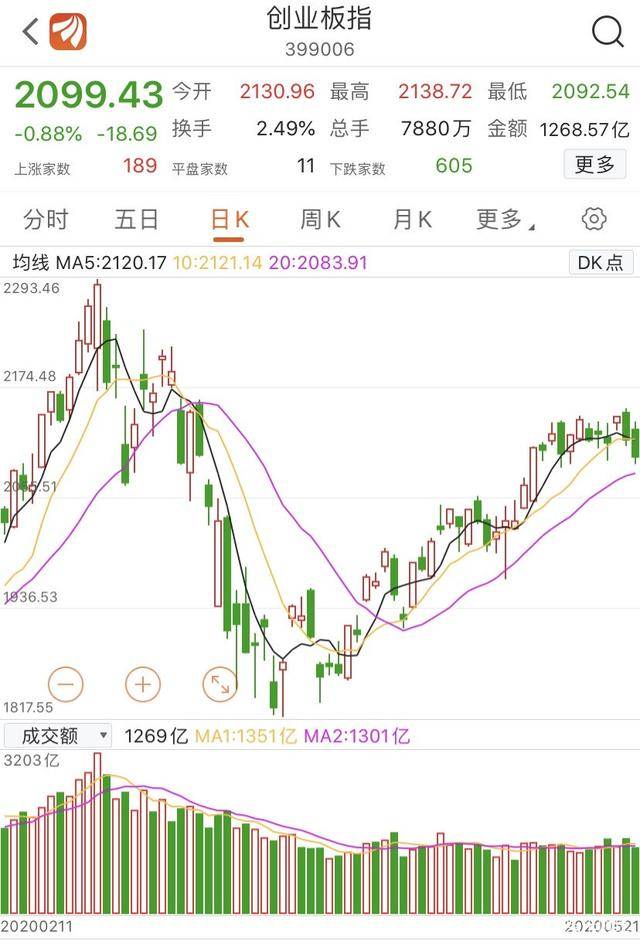
Task: Expand the chart to fullscreen
Action: point(219,684)
